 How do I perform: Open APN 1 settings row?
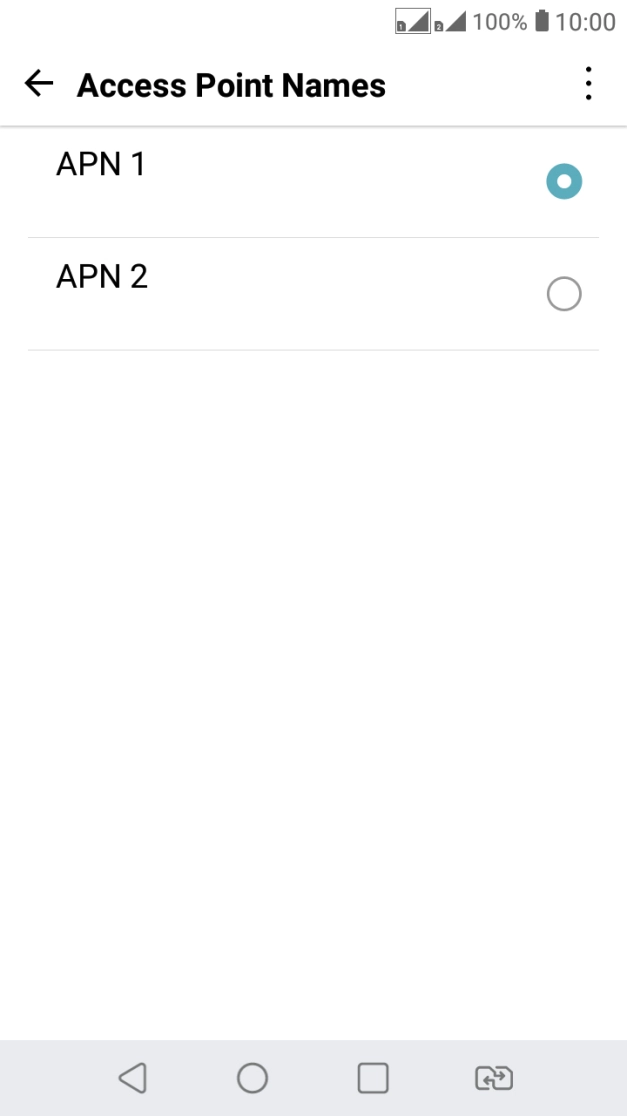point(313,182)
